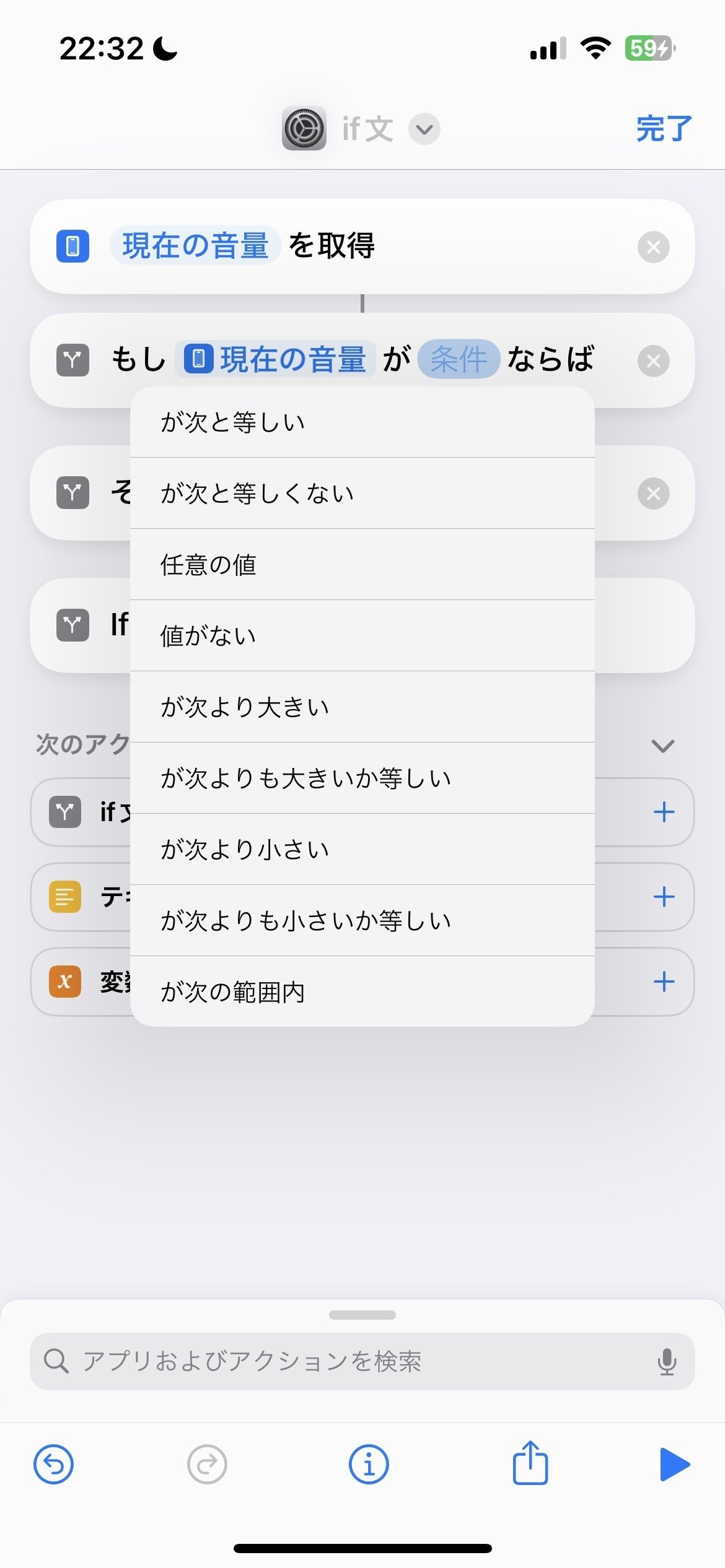This screenshot has width=725, height=1568.
Task: Share this shortcut
Action: click(x=530, y=1462)
